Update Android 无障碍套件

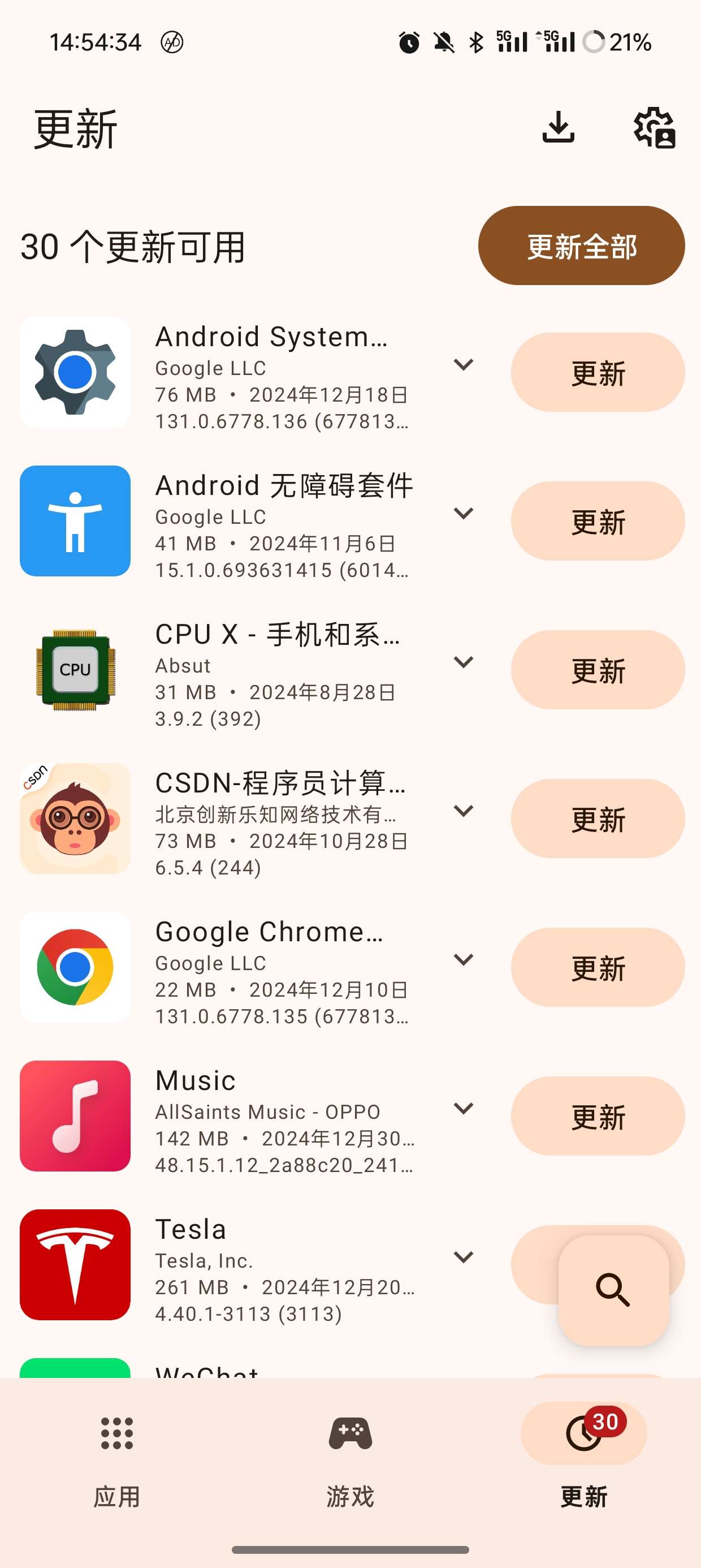point(598,521)
